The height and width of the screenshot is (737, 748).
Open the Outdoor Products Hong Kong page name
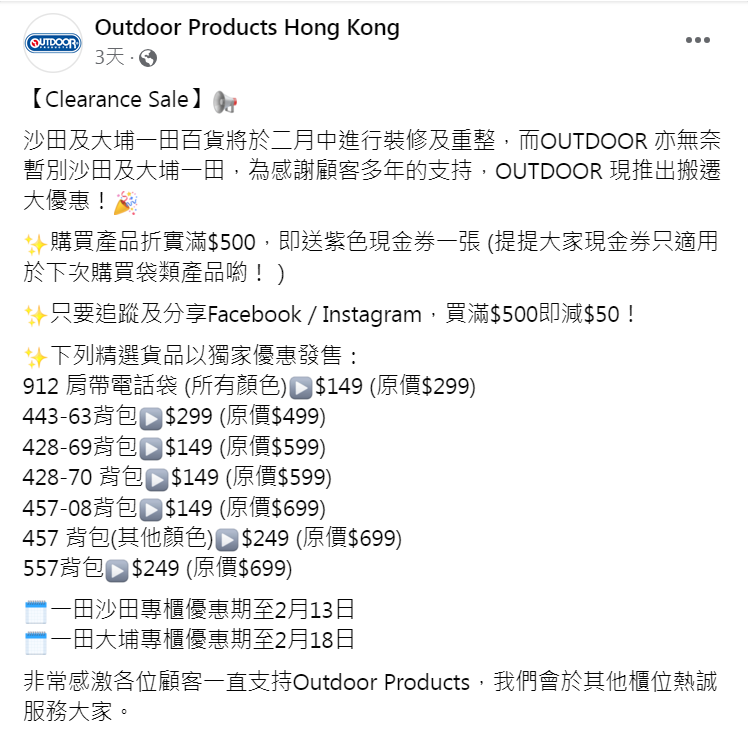[x=247, y=27]
